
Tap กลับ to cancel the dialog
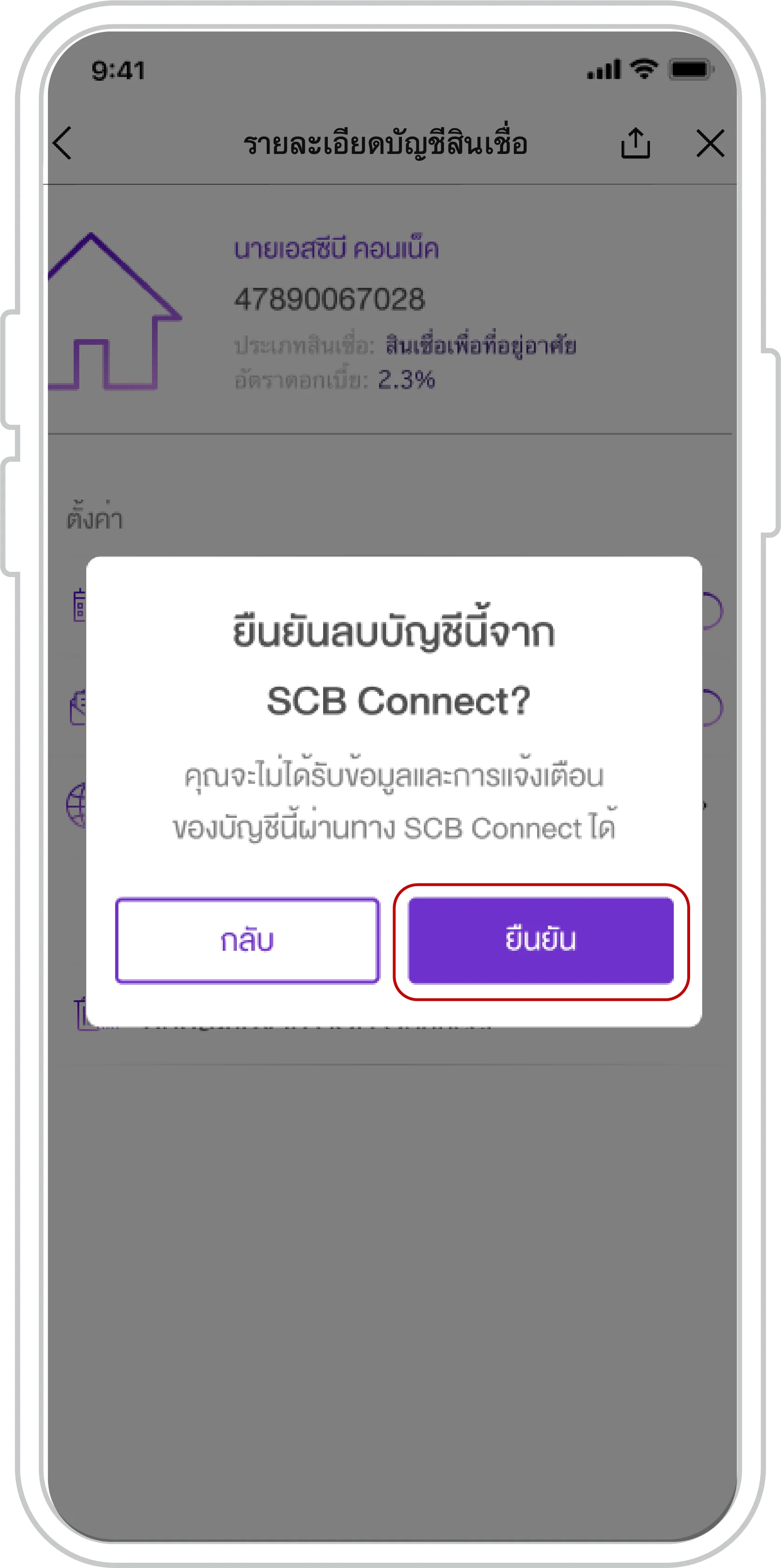(248, 940)
